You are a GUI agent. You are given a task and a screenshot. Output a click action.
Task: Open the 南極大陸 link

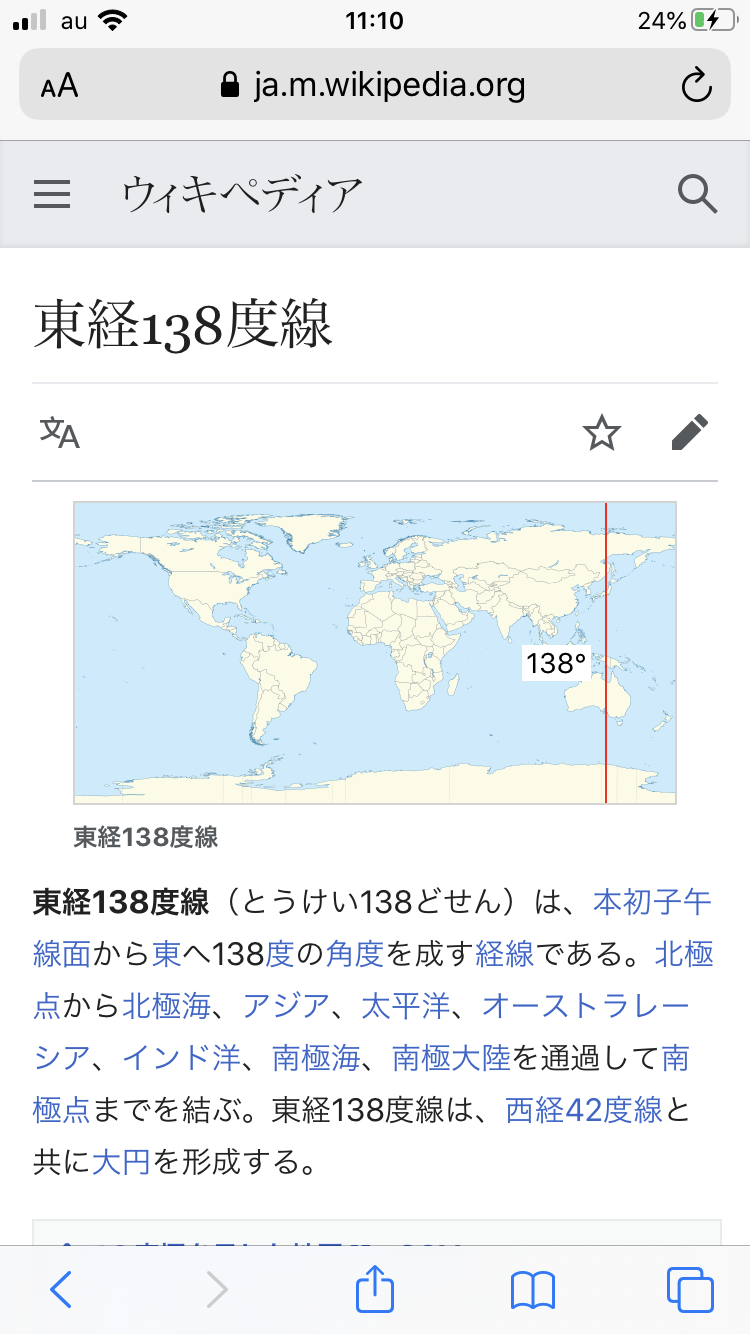coord(452,1058)
